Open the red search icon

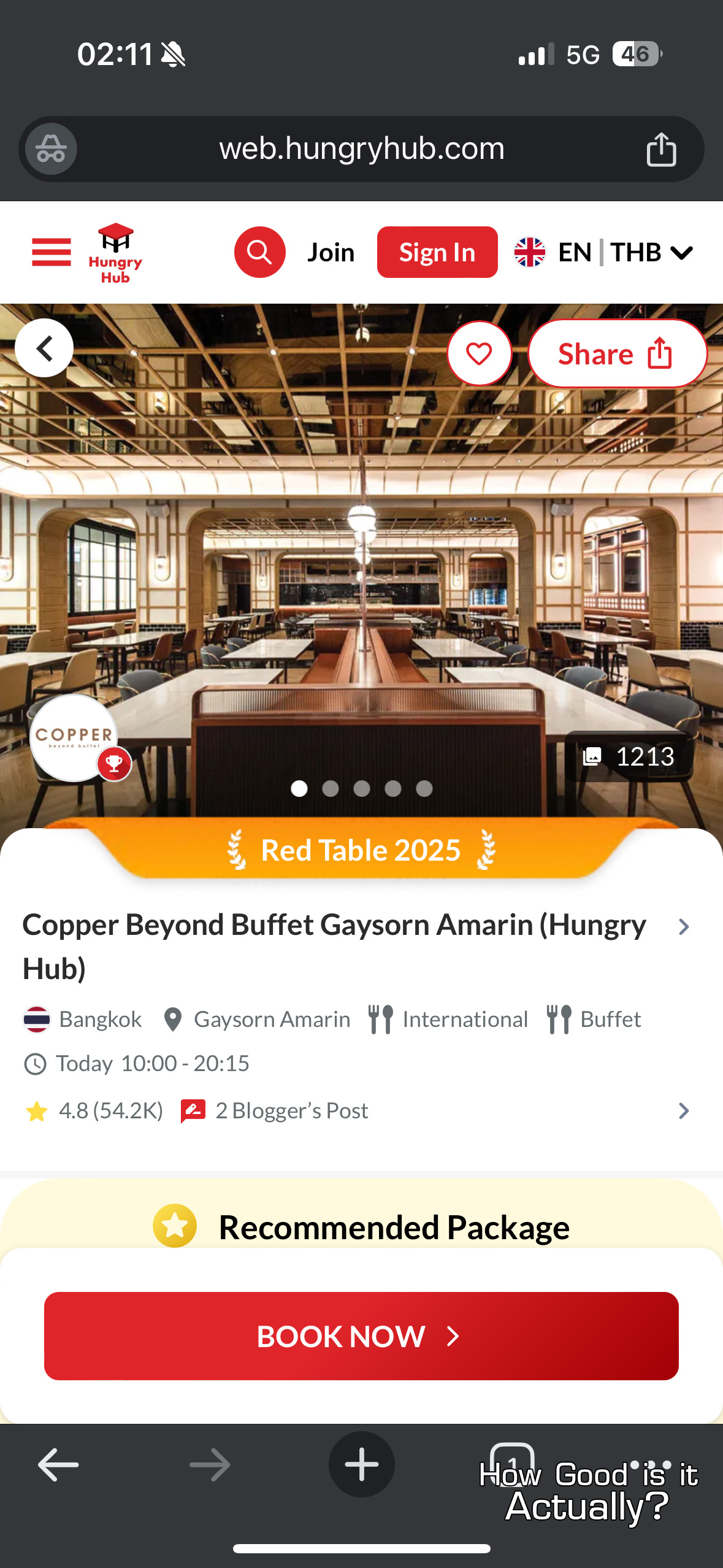coord(259,252)
